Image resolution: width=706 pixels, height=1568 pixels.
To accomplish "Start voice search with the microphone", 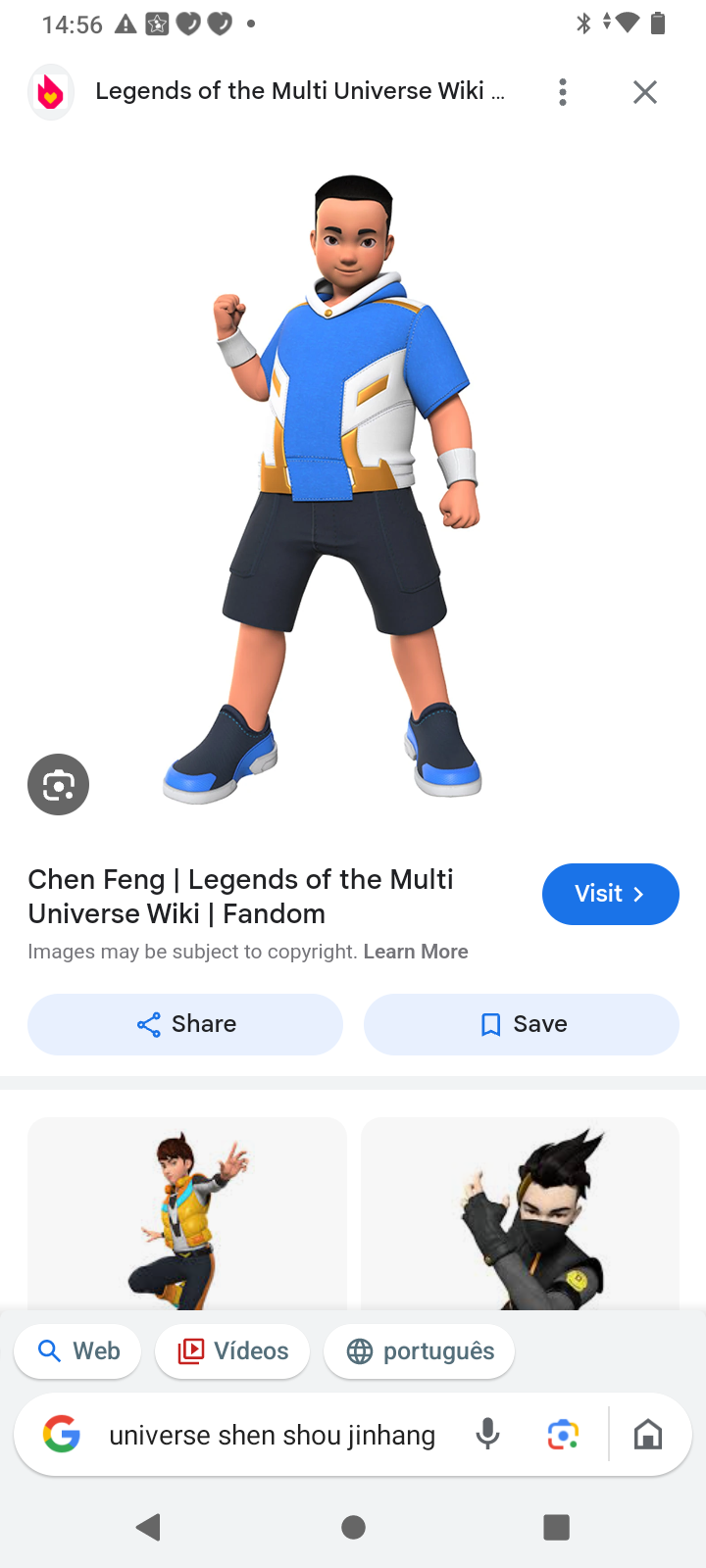I will 487,1436.
